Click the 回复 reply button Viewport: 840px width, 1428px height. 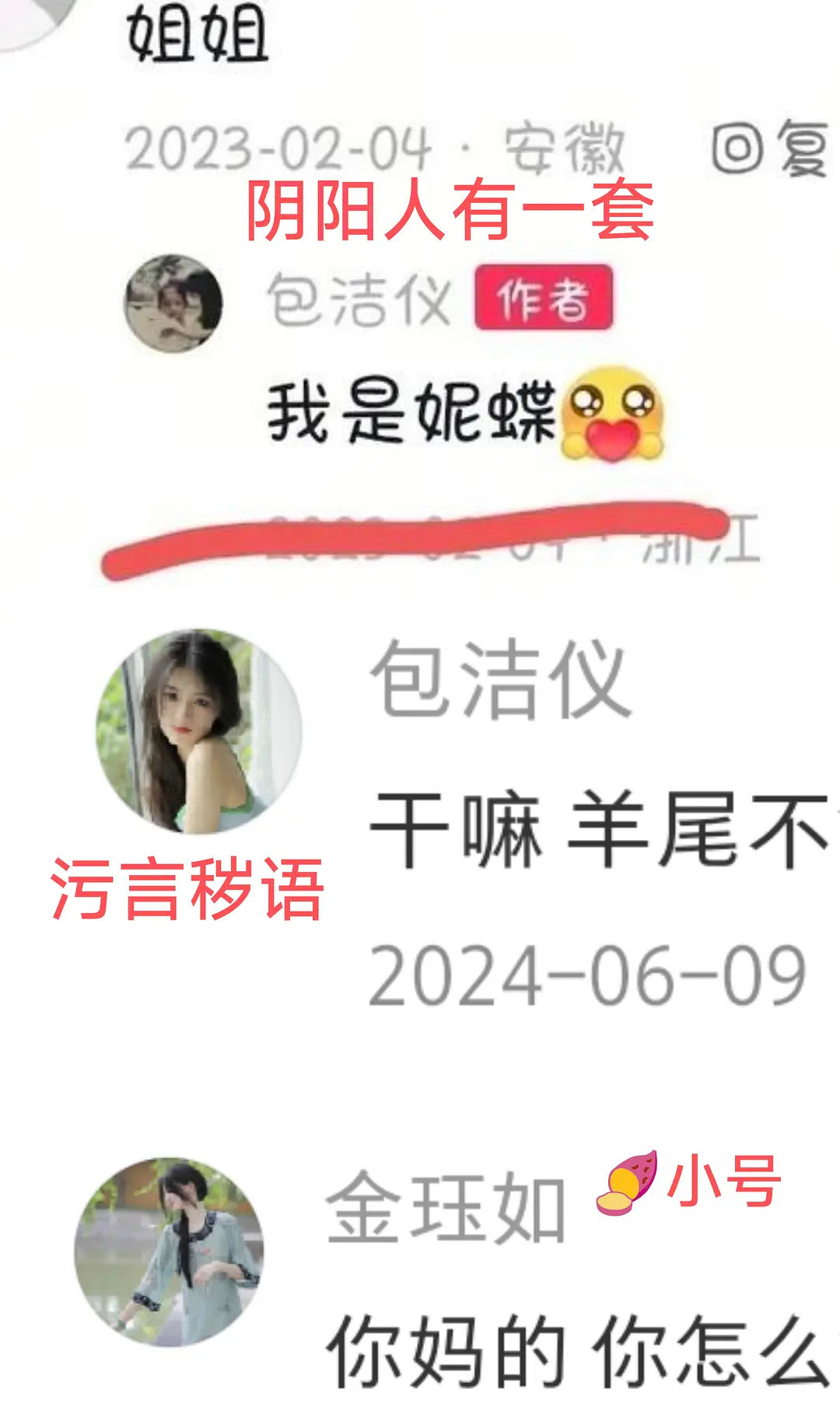coord(770,149)
